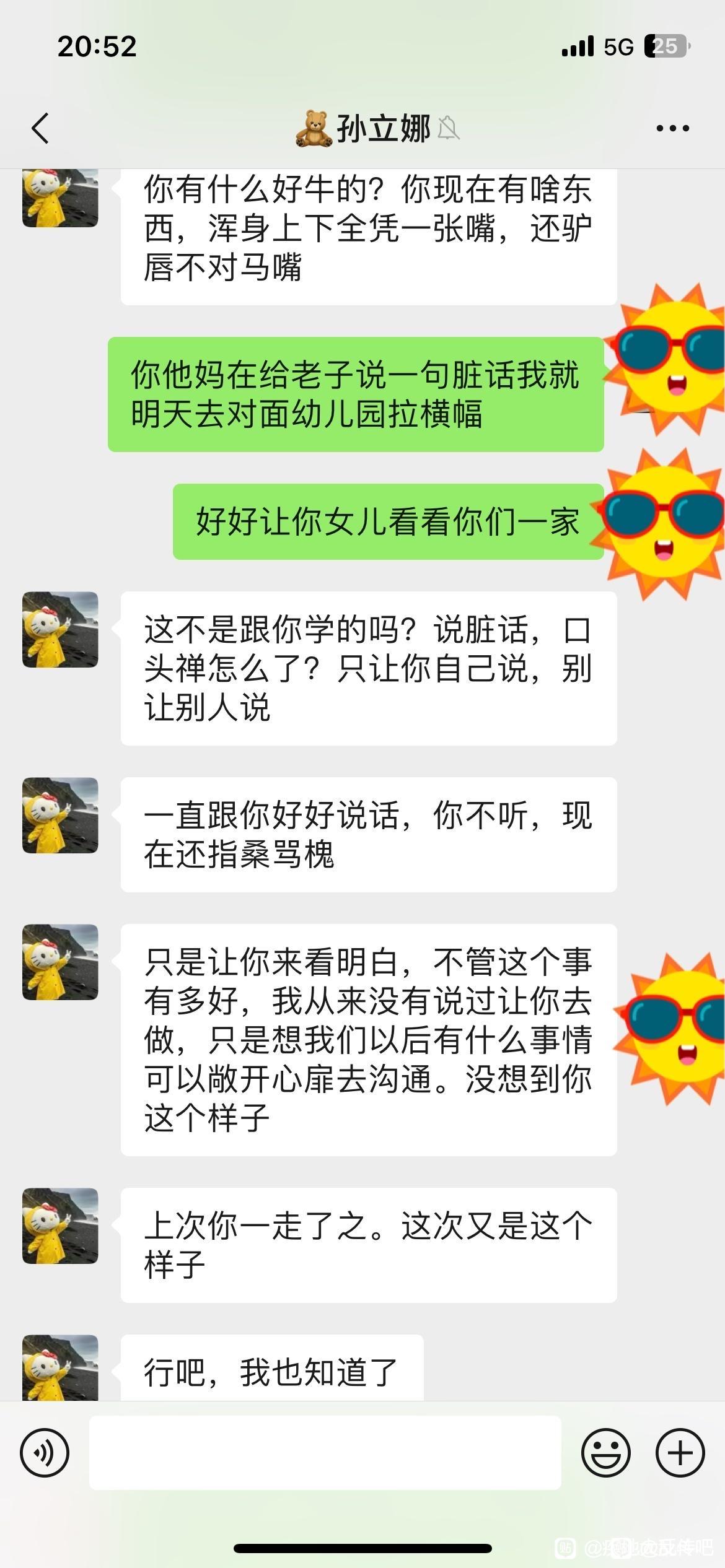
Task: Open avatar beside "这不是跟你学的吗" message
Action: [60, 629]
